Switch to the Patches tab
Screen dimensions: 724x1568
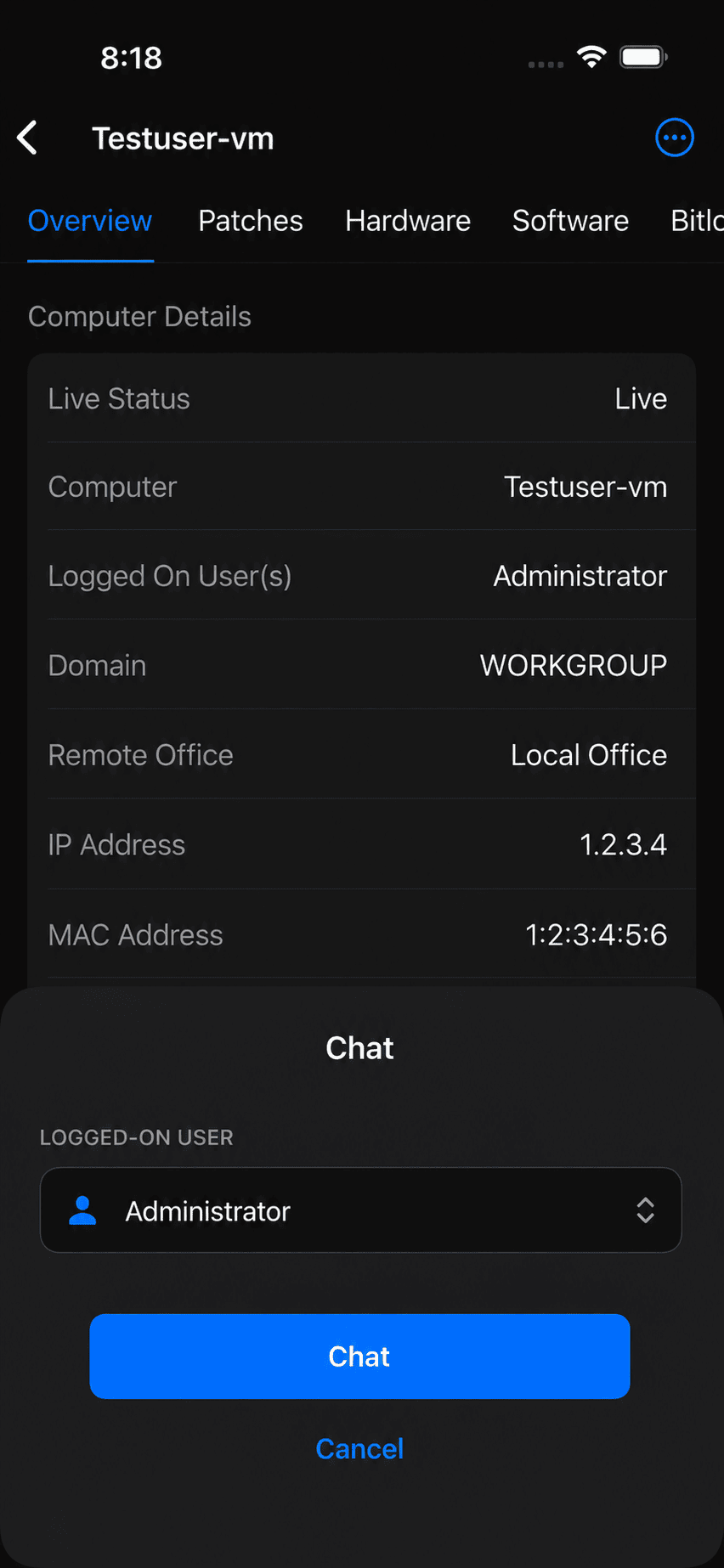click(251, 221)
